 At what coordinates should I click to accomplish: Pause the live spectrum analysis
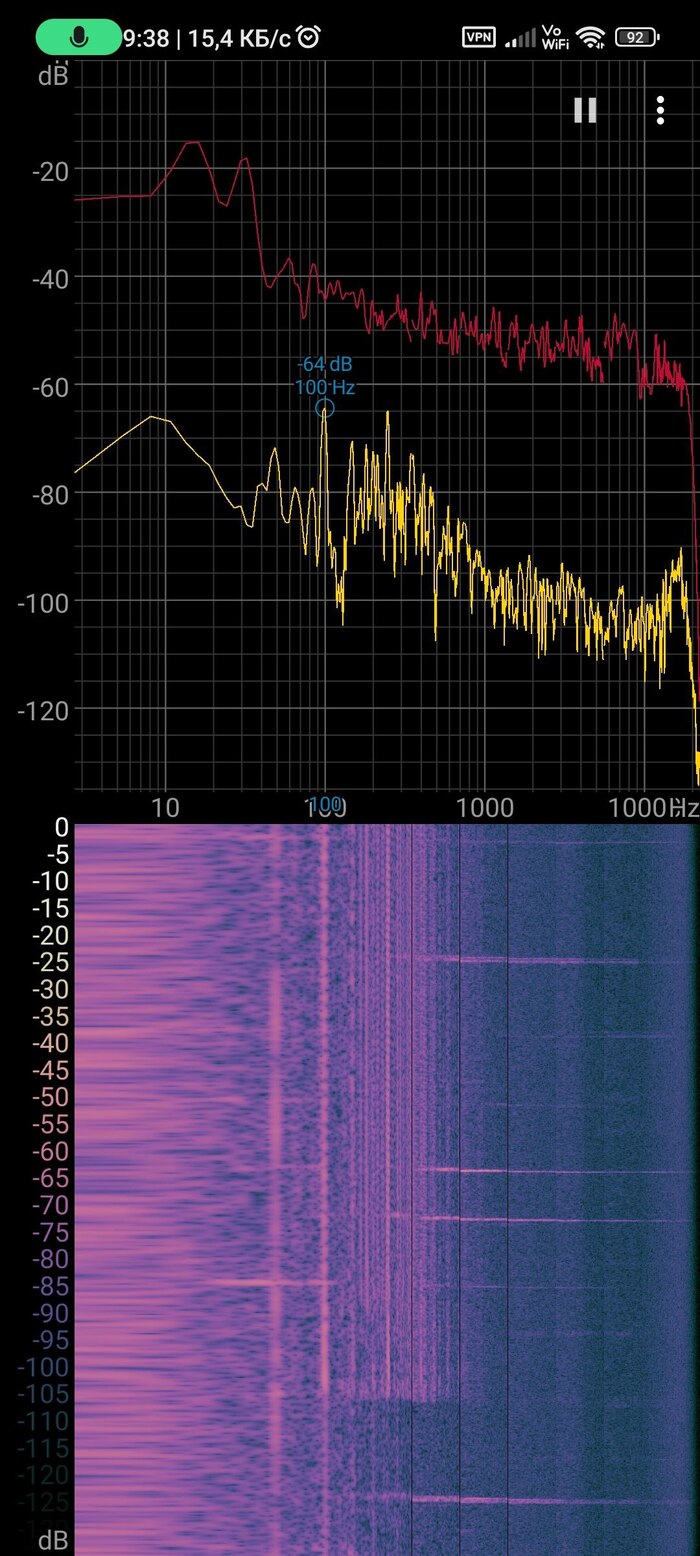(585, 110)
